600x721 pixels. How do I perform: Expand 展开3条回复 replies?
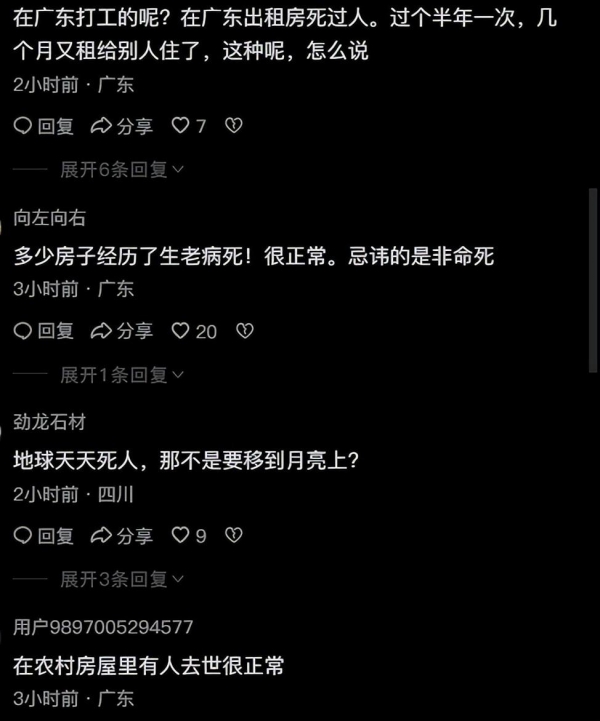tap(122, 580)
